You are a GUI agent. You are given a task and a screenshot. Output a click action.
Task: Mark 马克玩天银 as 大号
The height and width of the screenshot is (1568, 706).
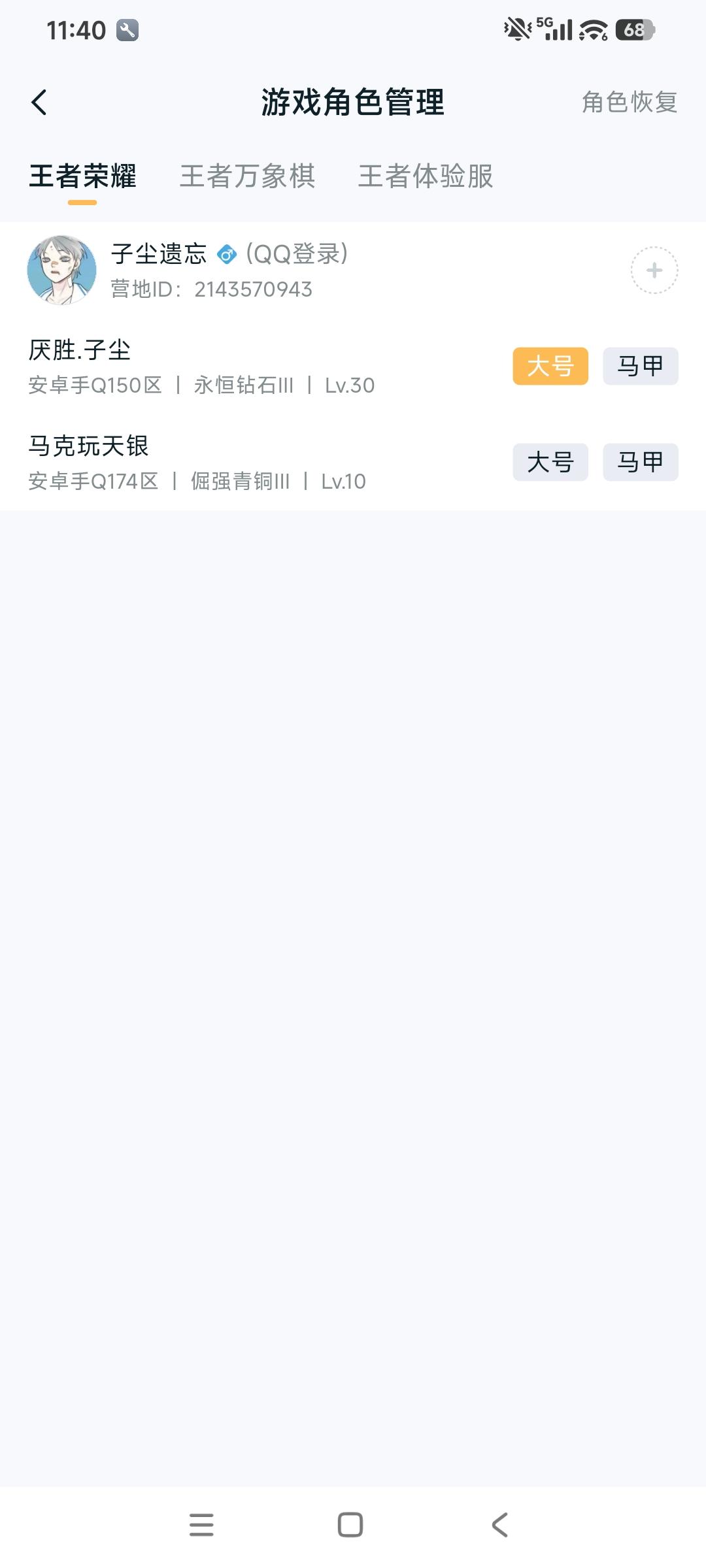point(550,463)
